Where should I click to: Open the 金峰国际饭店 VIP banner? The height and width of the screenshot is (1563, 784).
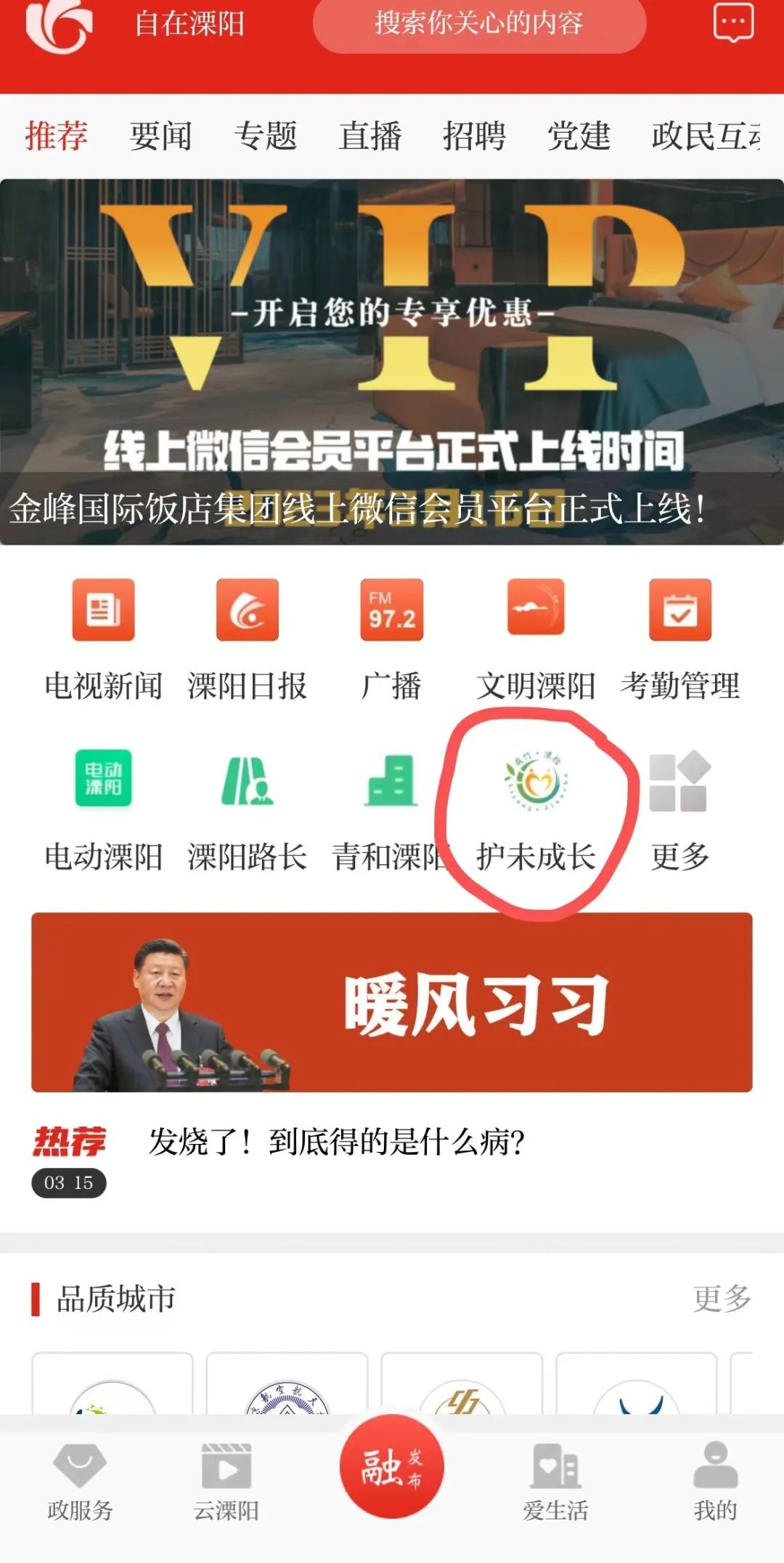[392, 362]
